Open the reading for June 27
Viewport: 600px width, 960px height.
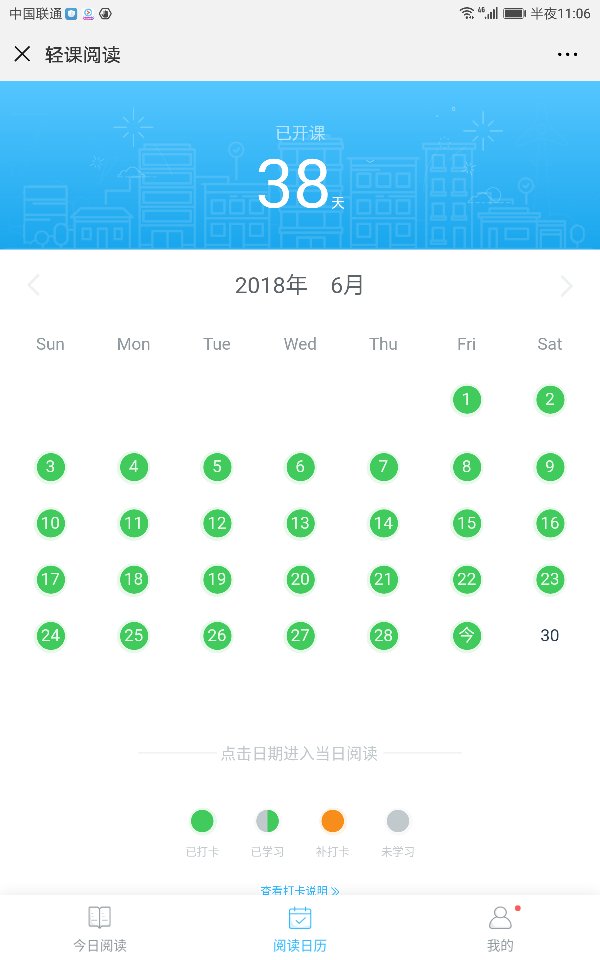300,636
